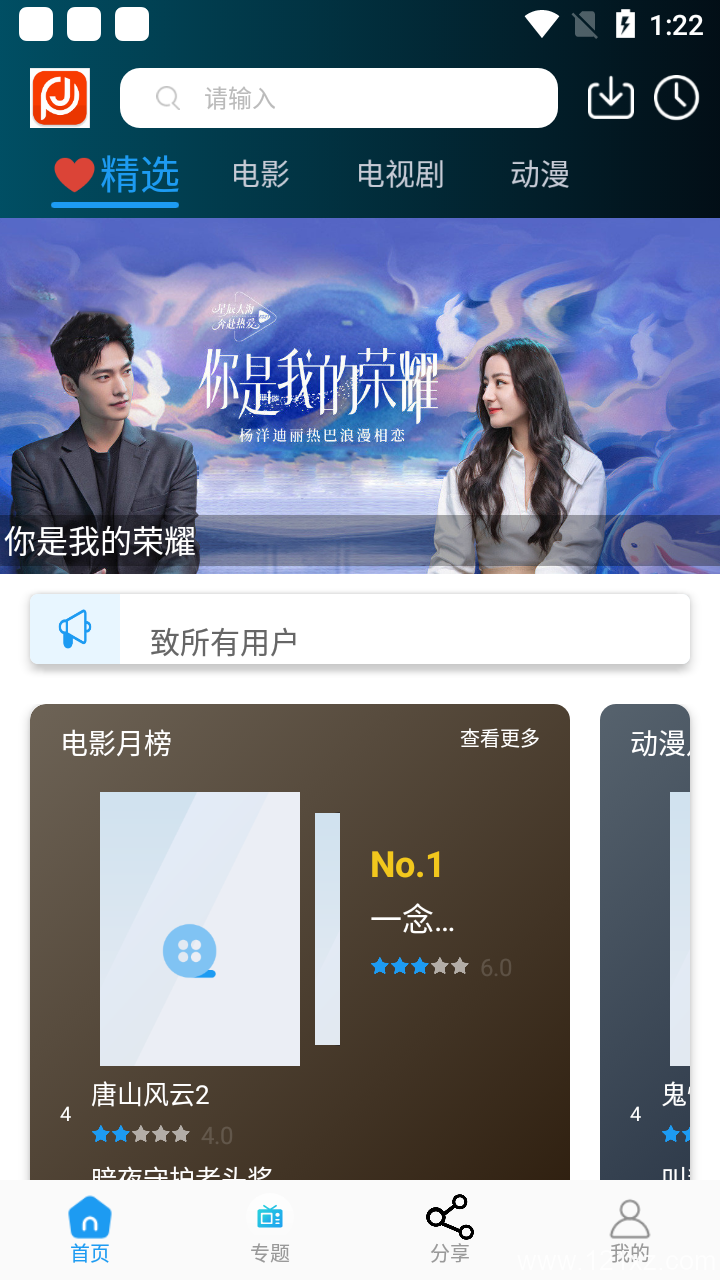Open the watch history clock icon
The image size is (720, 1280).
(676, 98)
